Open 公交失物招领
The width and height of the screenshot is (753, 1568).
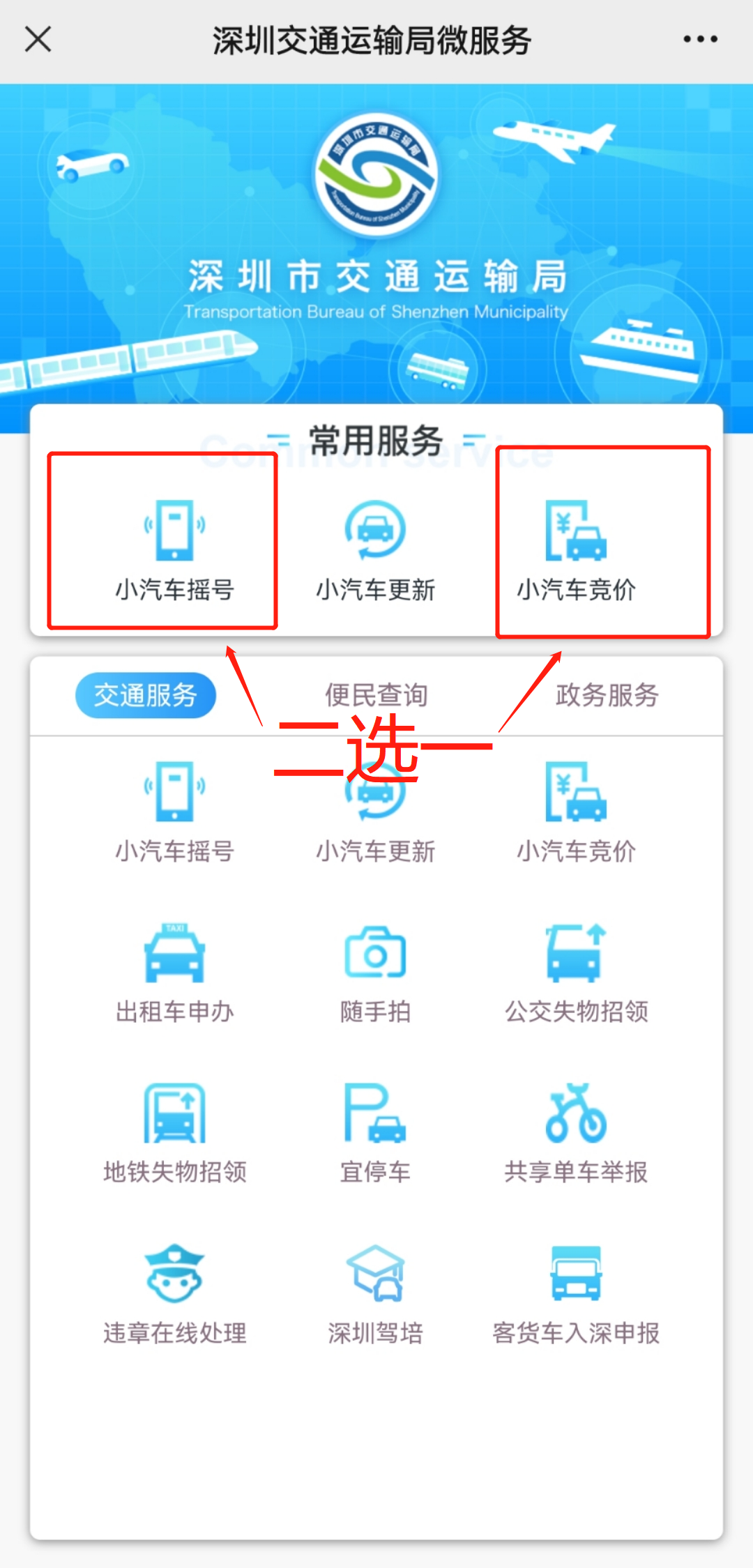point(576,973)
